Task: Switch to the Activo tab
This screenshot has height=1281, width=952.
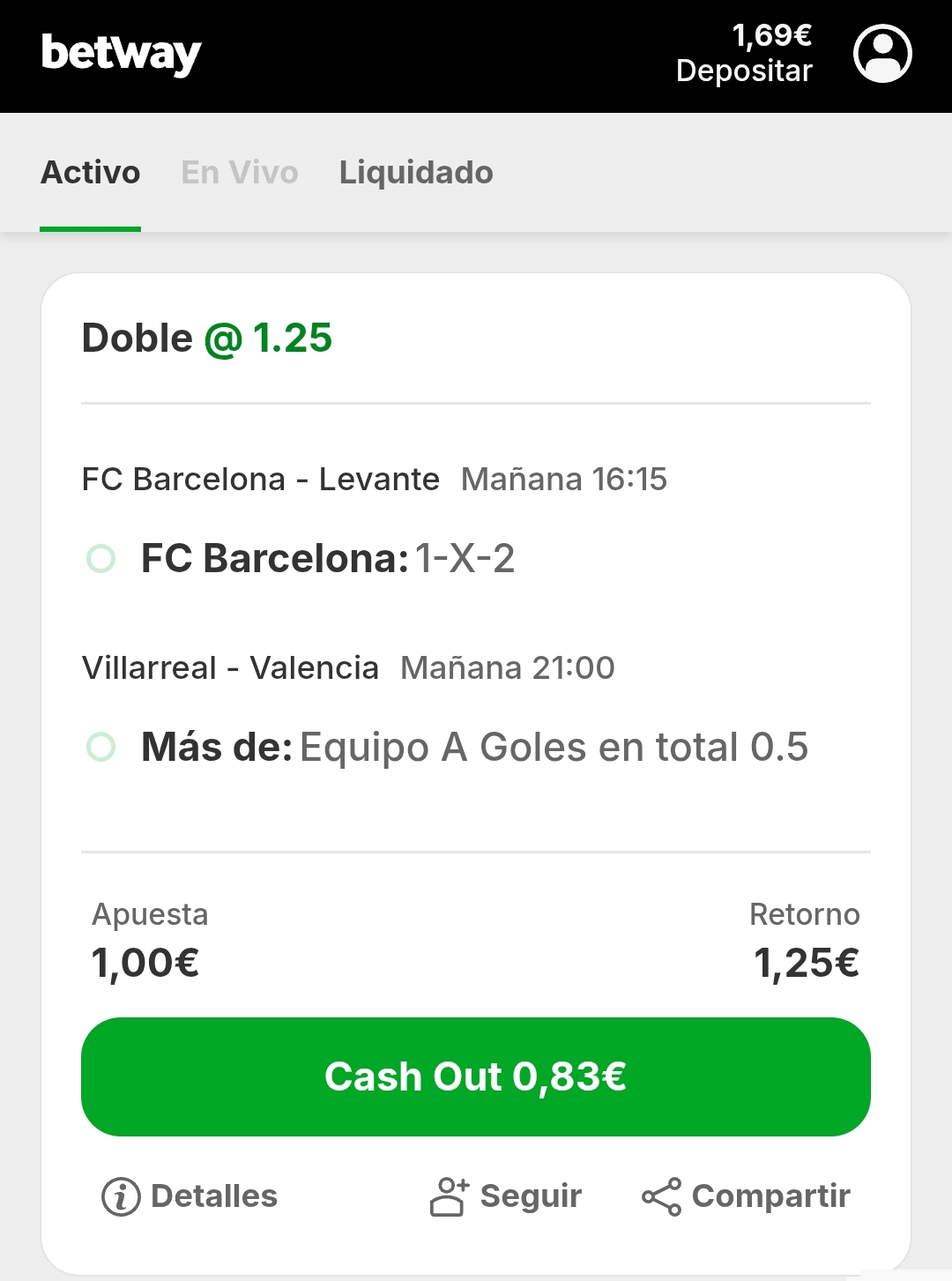Action: coord(91,173)
